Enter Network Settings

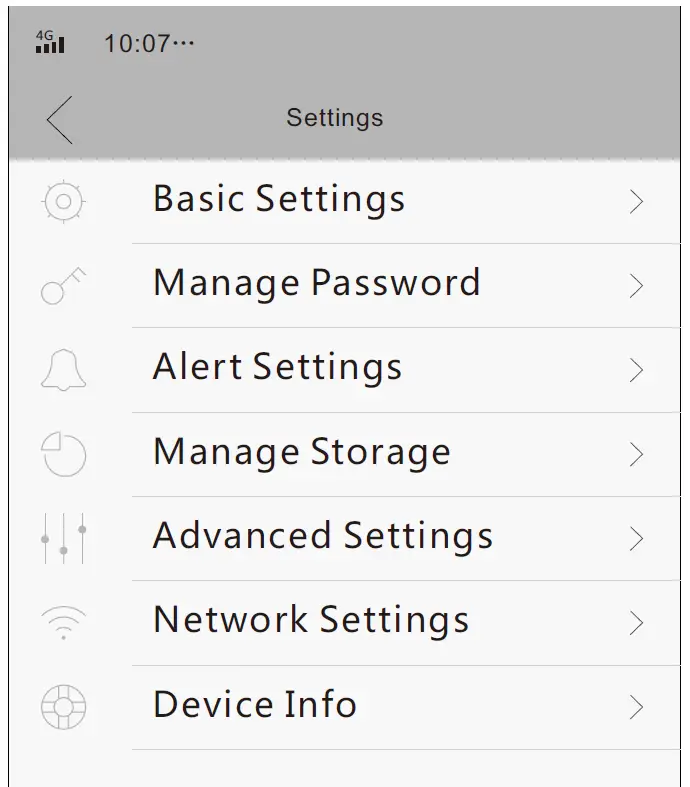[x=310, y=621]
